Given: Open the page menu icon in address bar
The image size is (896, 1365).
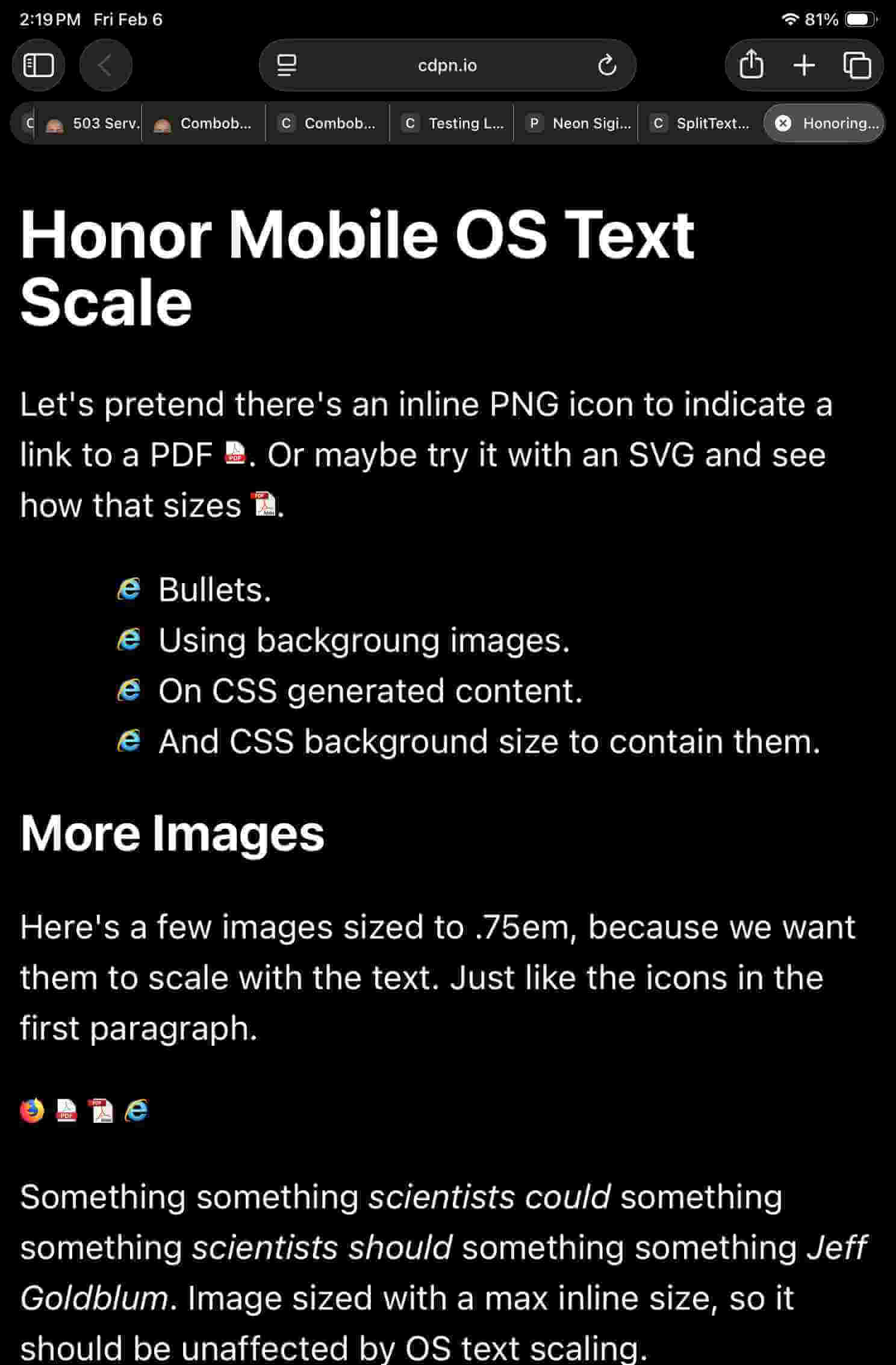Looking at the screenshot, I should (287, 65).
